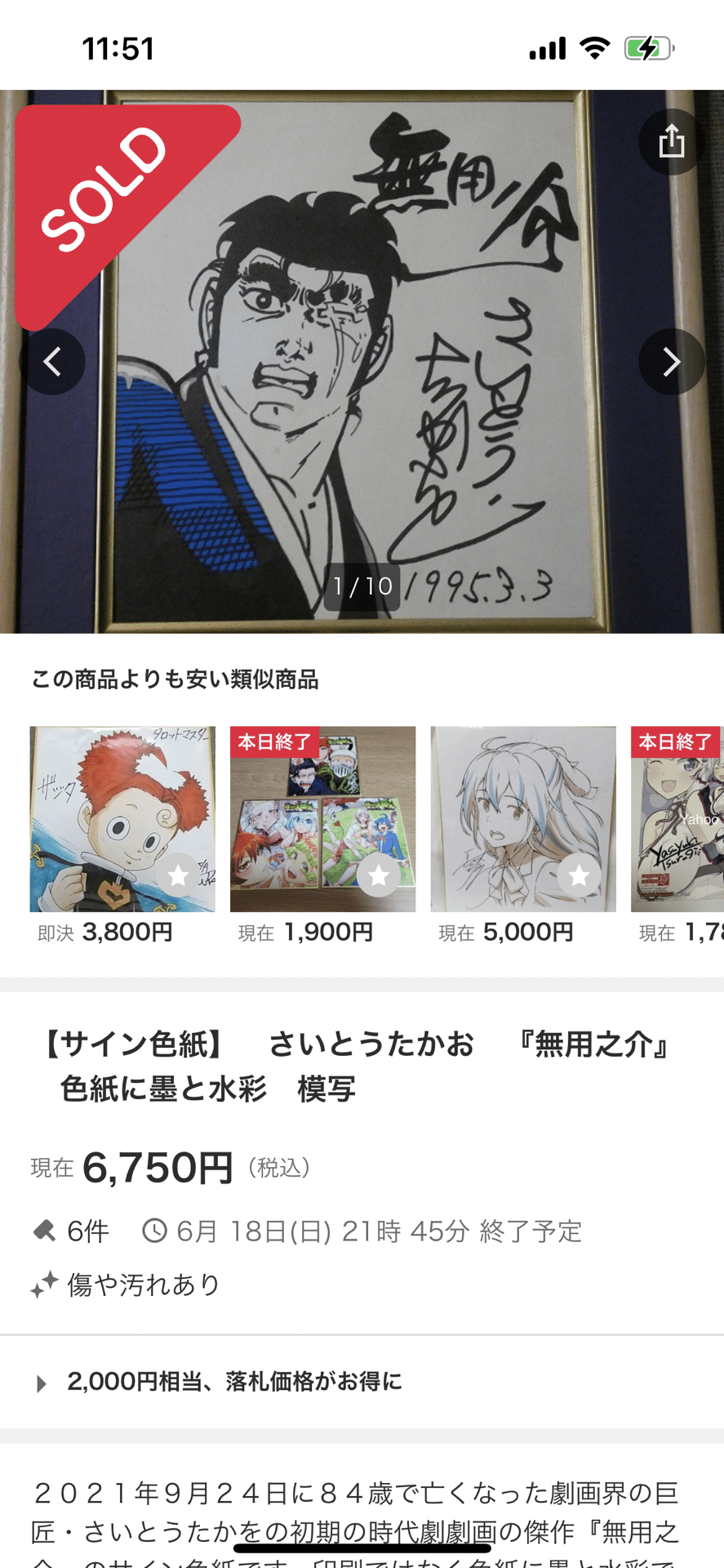This screenshot has height=1568, width=724.
Task: Open the image counter showing 1/10
Action: [x=362, y=584]
